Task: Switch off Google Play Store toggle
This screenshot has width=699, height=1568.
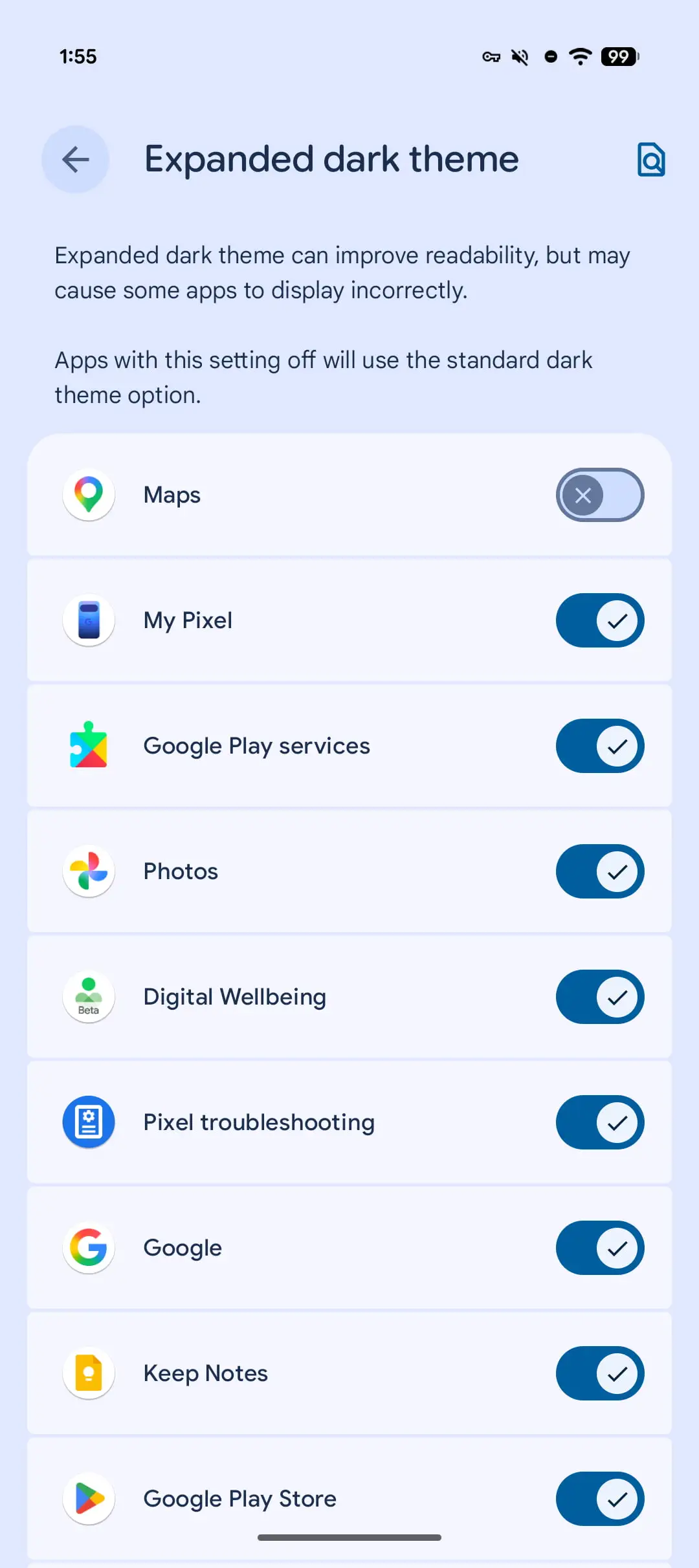Action: (x=599, y=1499)
